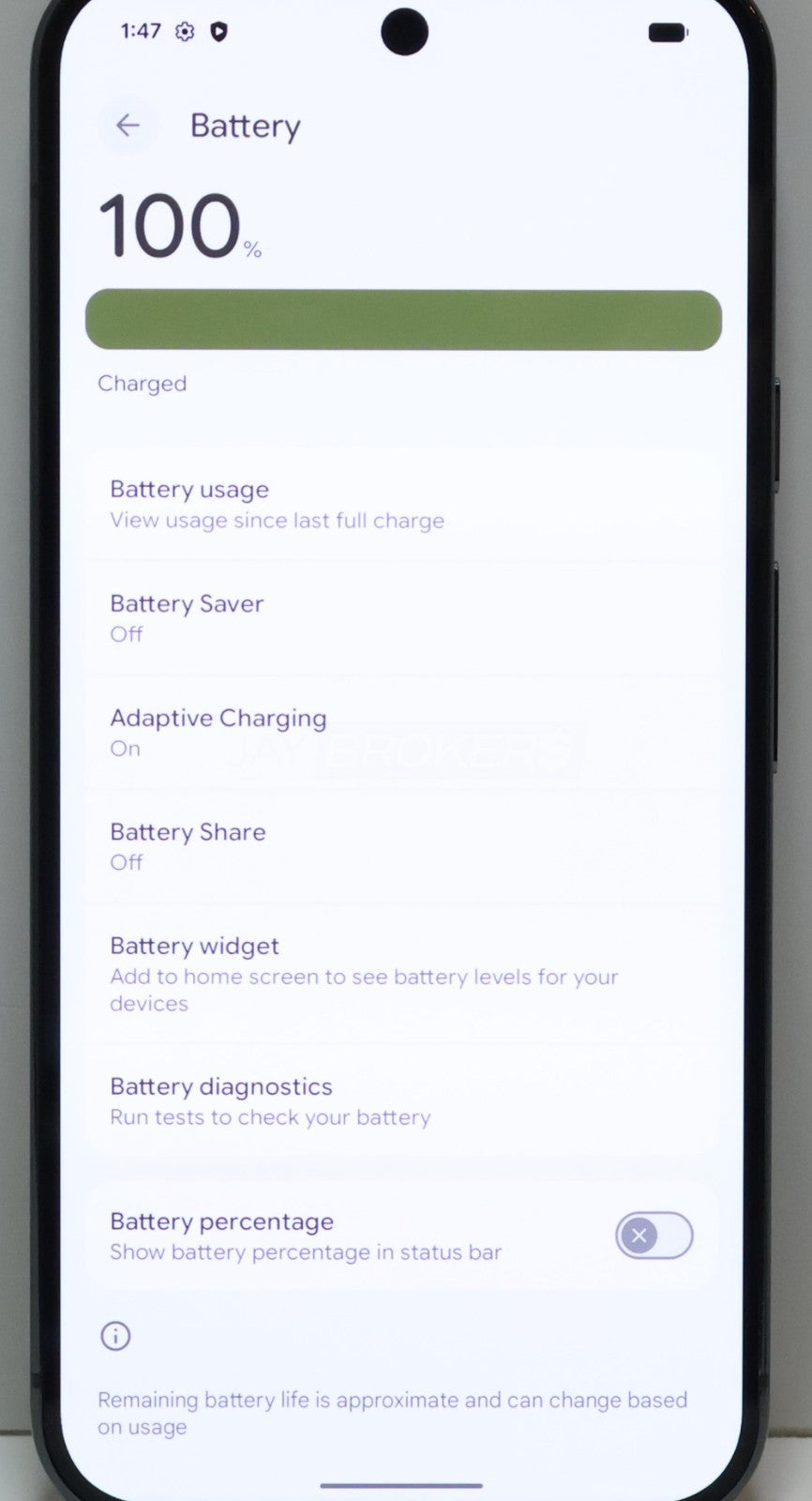Go back using the arrow icon
The width and height of the screenshot is (812, 1501).
(128, 125)
